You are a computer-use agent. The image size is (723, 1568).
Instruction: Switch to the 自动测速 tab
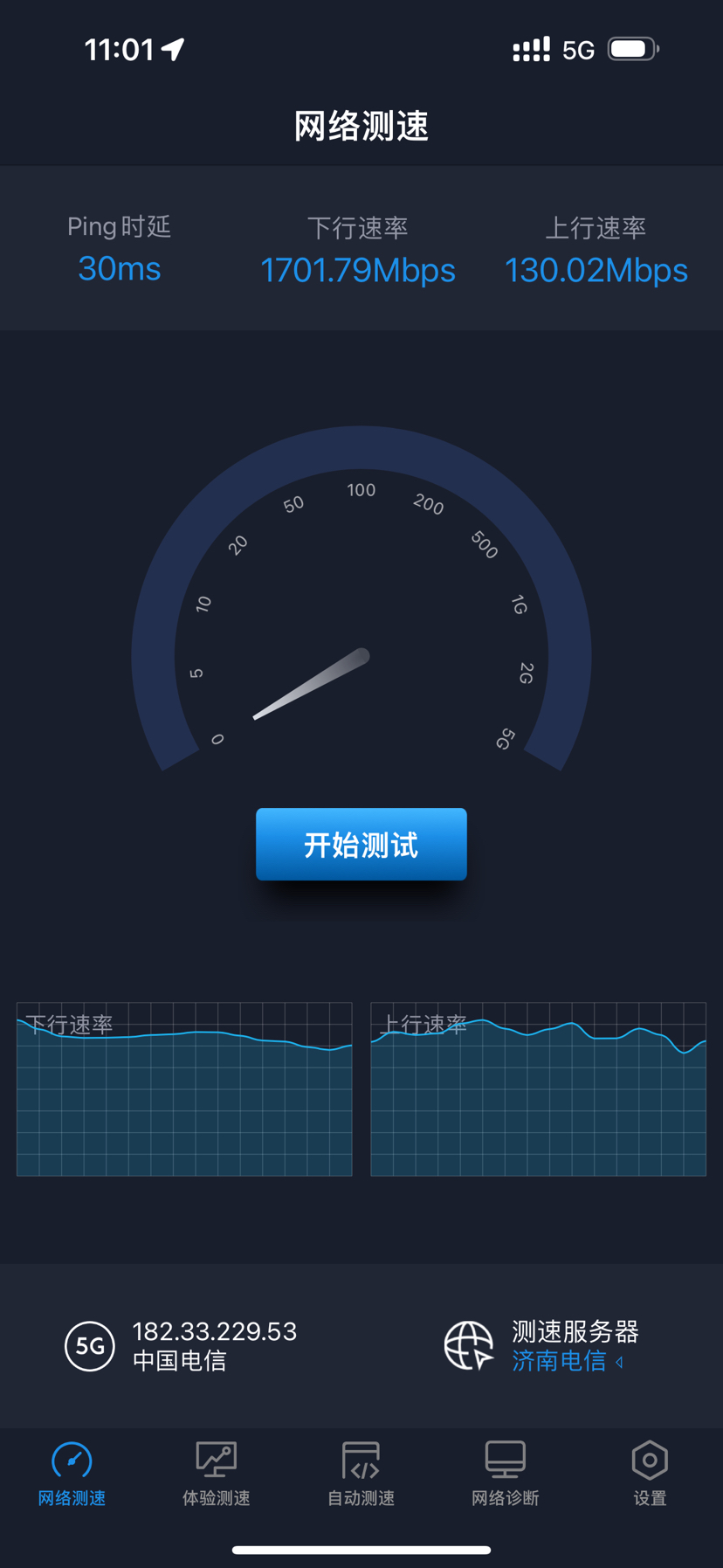coord(361,1474)
